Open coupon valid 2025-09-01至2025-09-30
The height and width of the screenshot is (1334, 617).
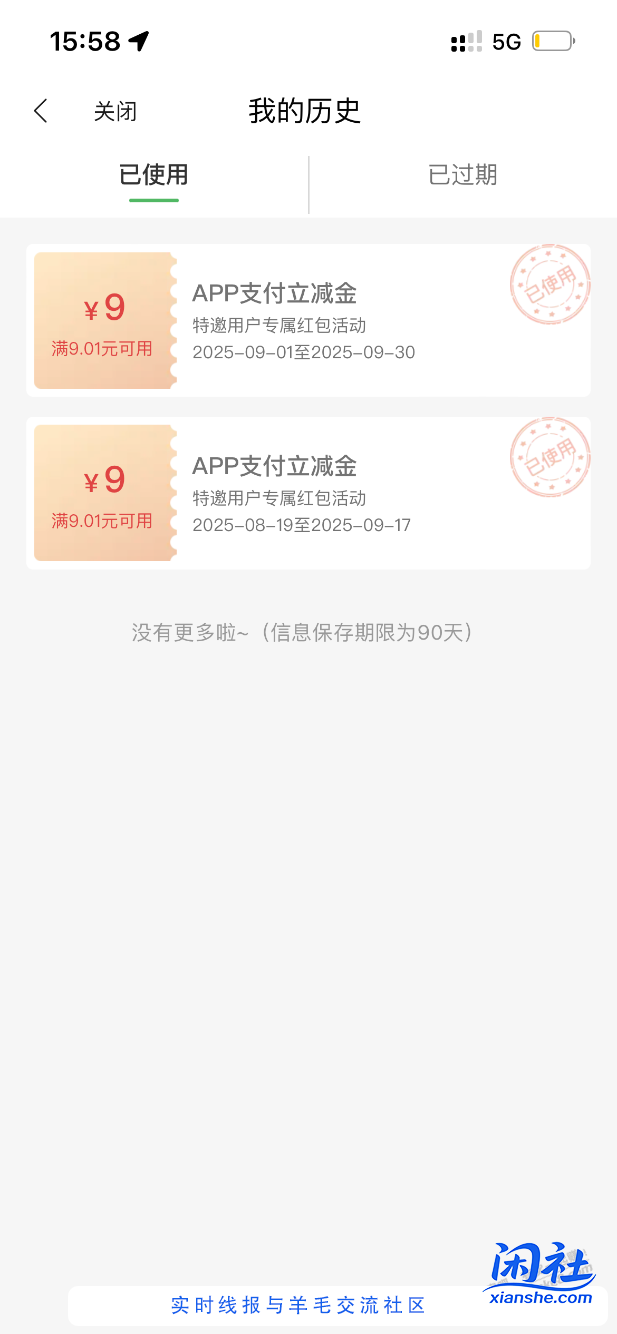(308, 321)
